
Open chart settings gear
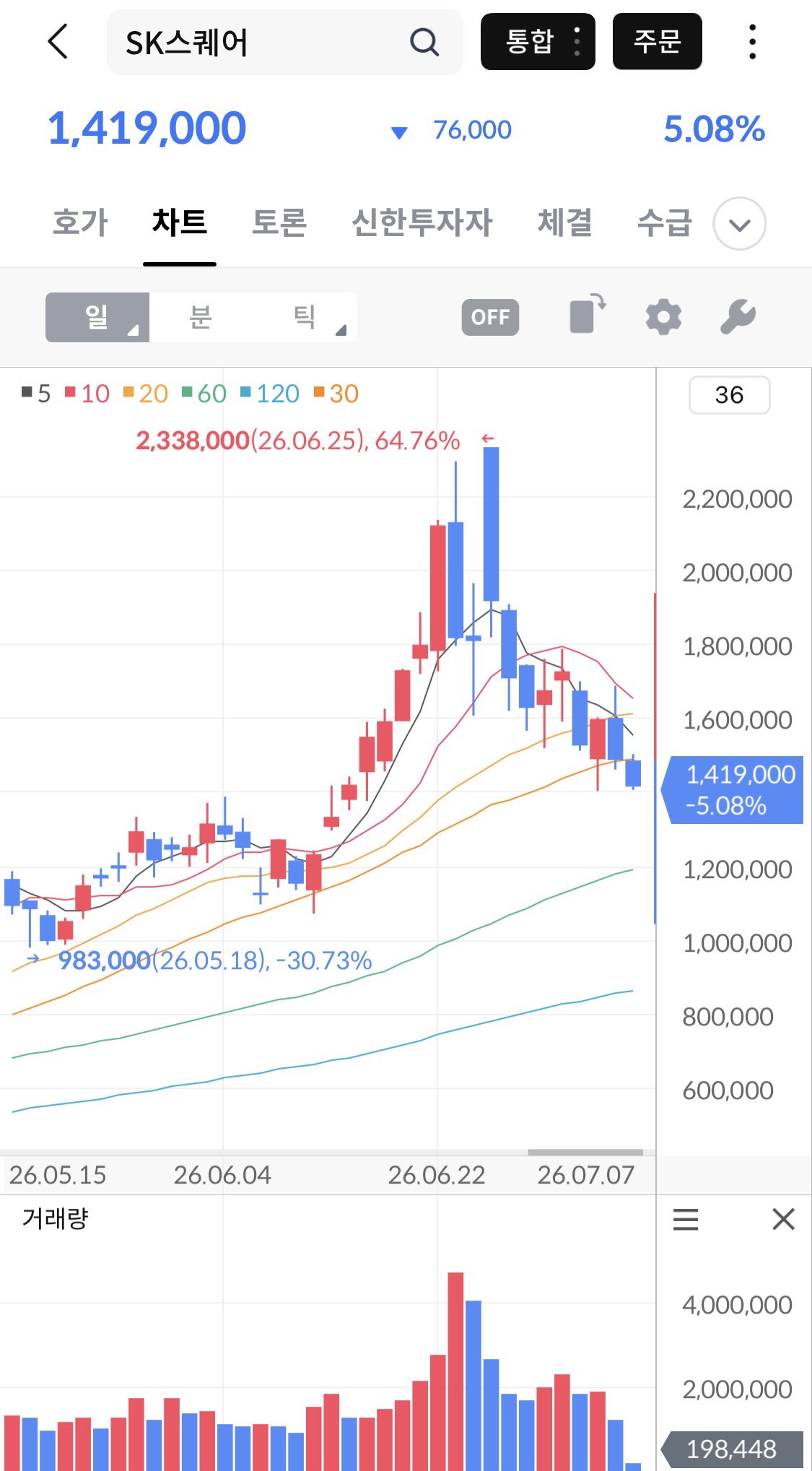(x=663, y=317)
